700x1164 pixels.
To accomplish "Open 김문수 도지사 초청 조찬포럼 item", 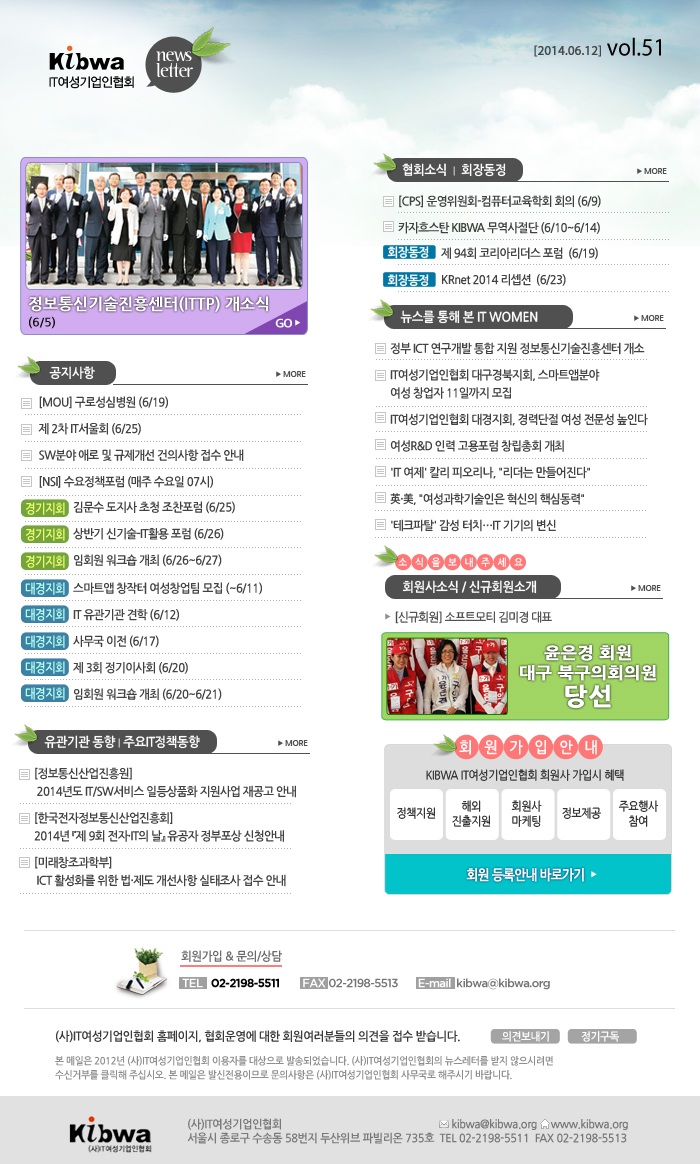I will 154,507.
